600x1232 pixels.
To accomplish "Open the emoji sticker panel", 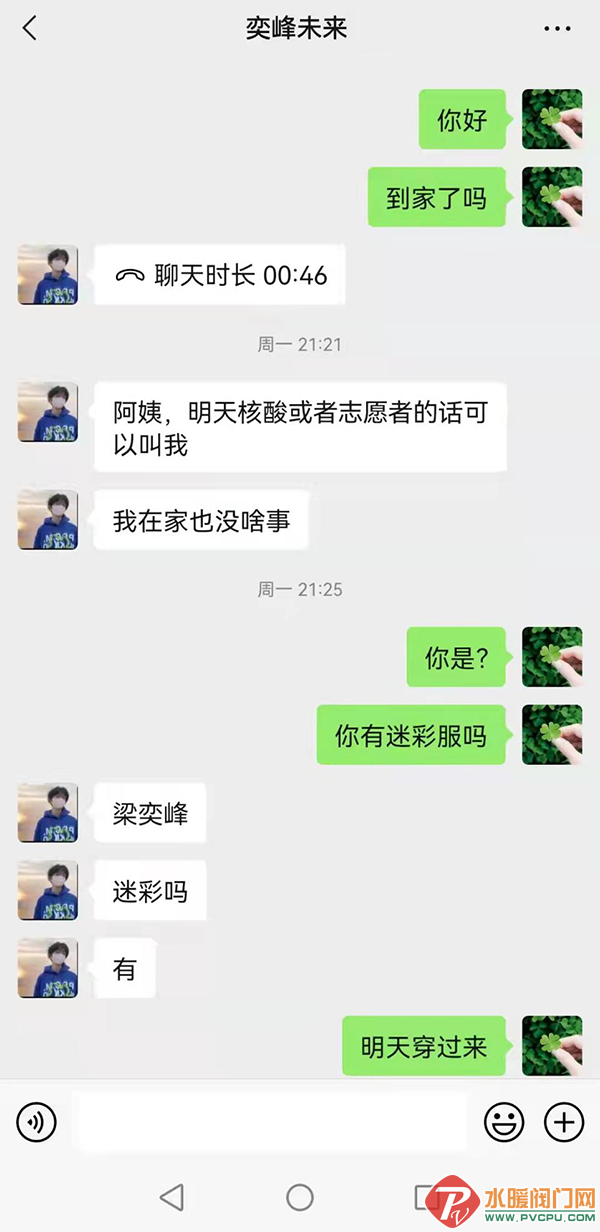I will pos(504,1122).
